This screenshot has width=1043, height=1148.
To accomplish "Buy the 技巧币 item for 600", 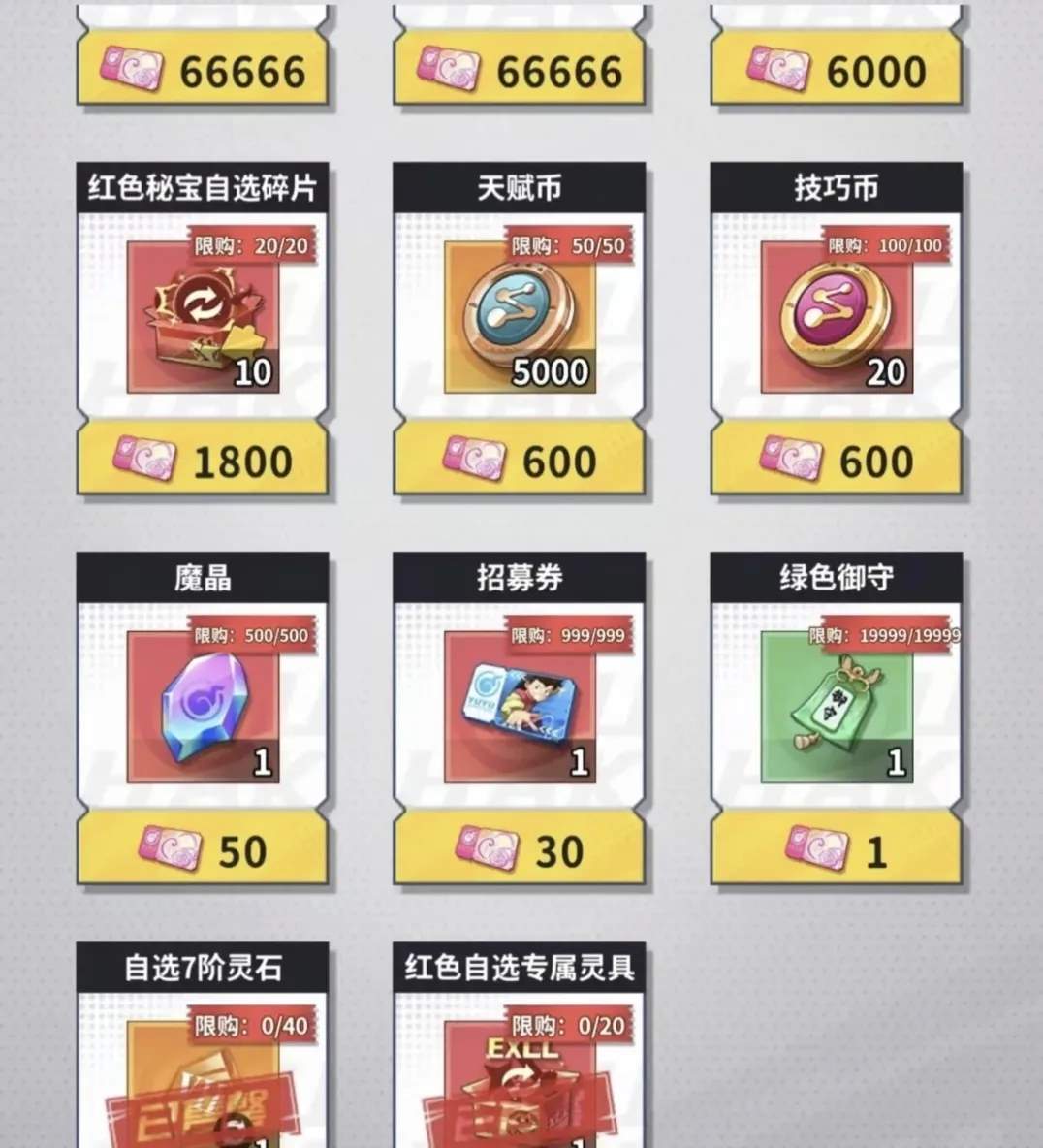I will coord(837,461).
